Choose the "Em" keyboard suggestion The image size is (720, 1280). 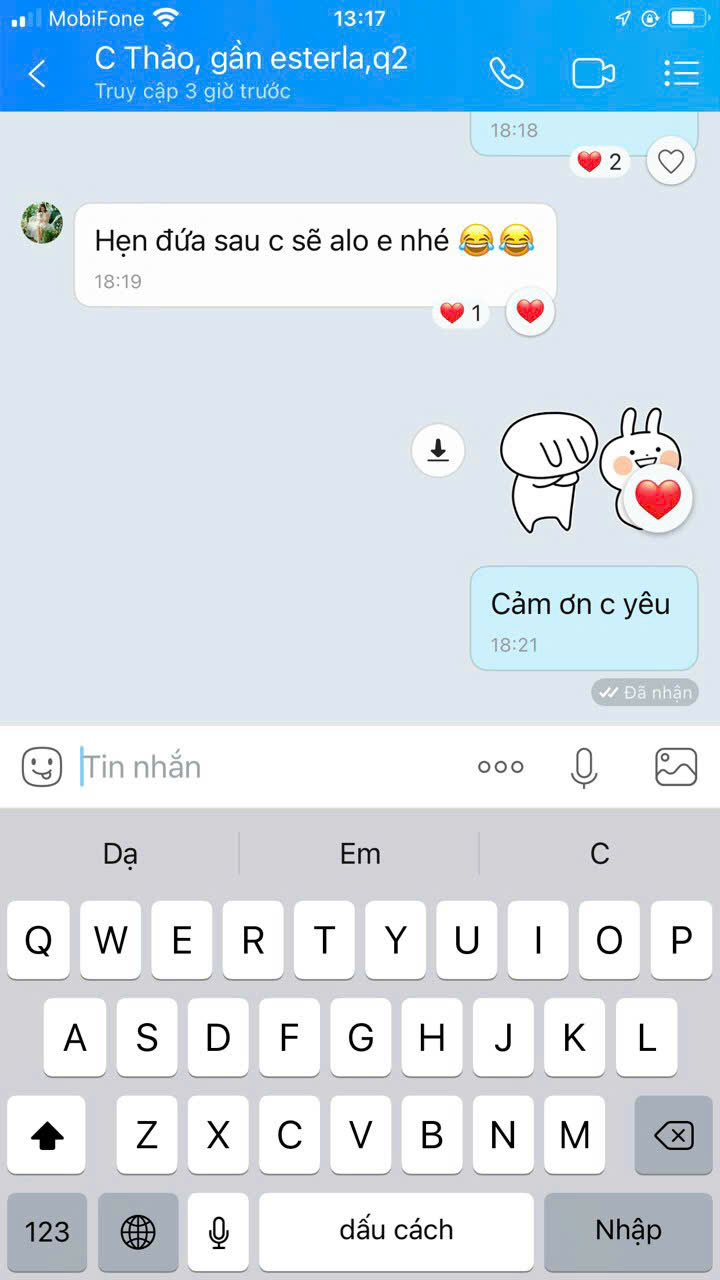tap(360, 854)
